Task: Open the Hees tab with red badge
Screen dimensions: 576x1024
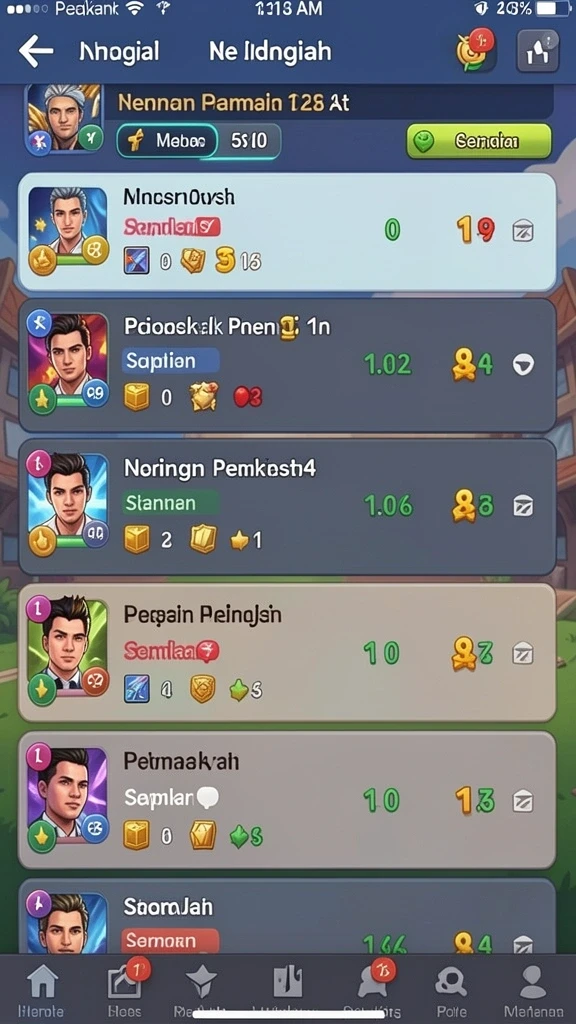Action: (124, 989)
